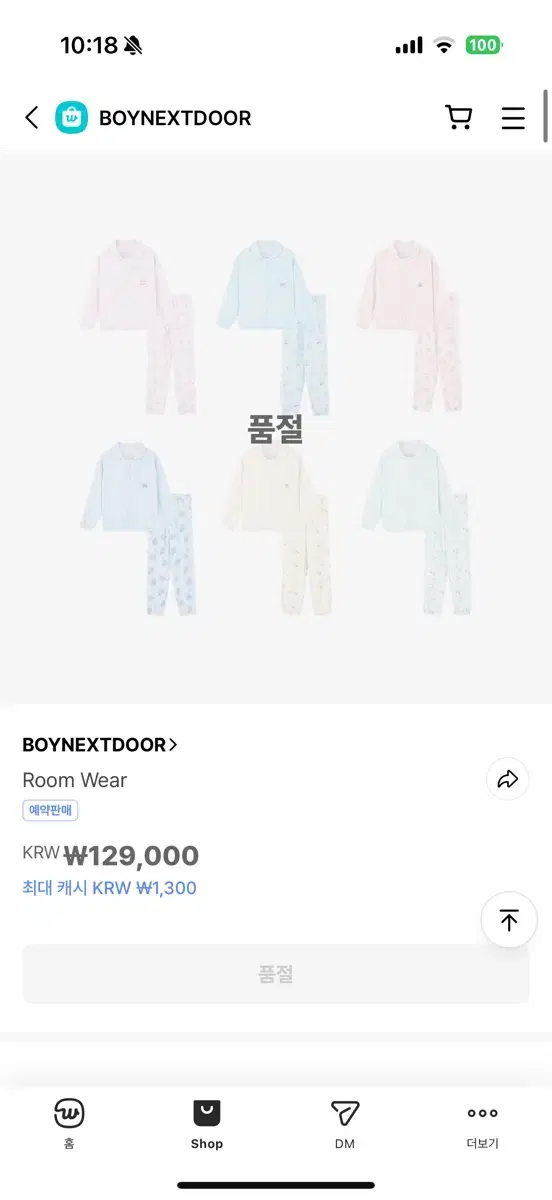Open the DM tab
The image size is (552, 1200).
[x=345, y=1123]
